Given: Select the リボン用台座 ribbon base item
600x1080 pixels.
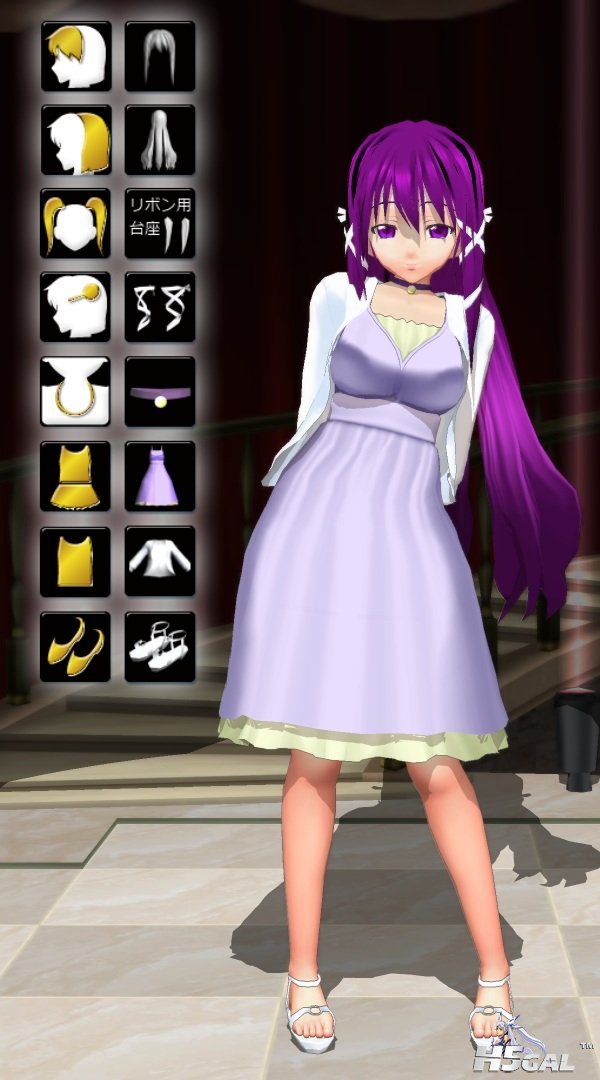Looking at the screenshot, I should (160, 224).
